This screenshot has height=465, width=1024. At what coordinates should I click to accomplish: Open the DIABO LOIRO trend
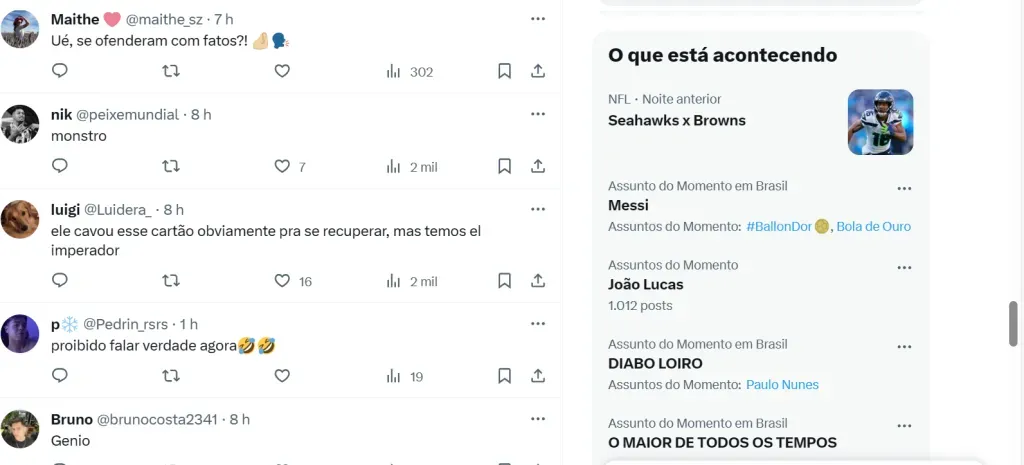coord(655,364)
